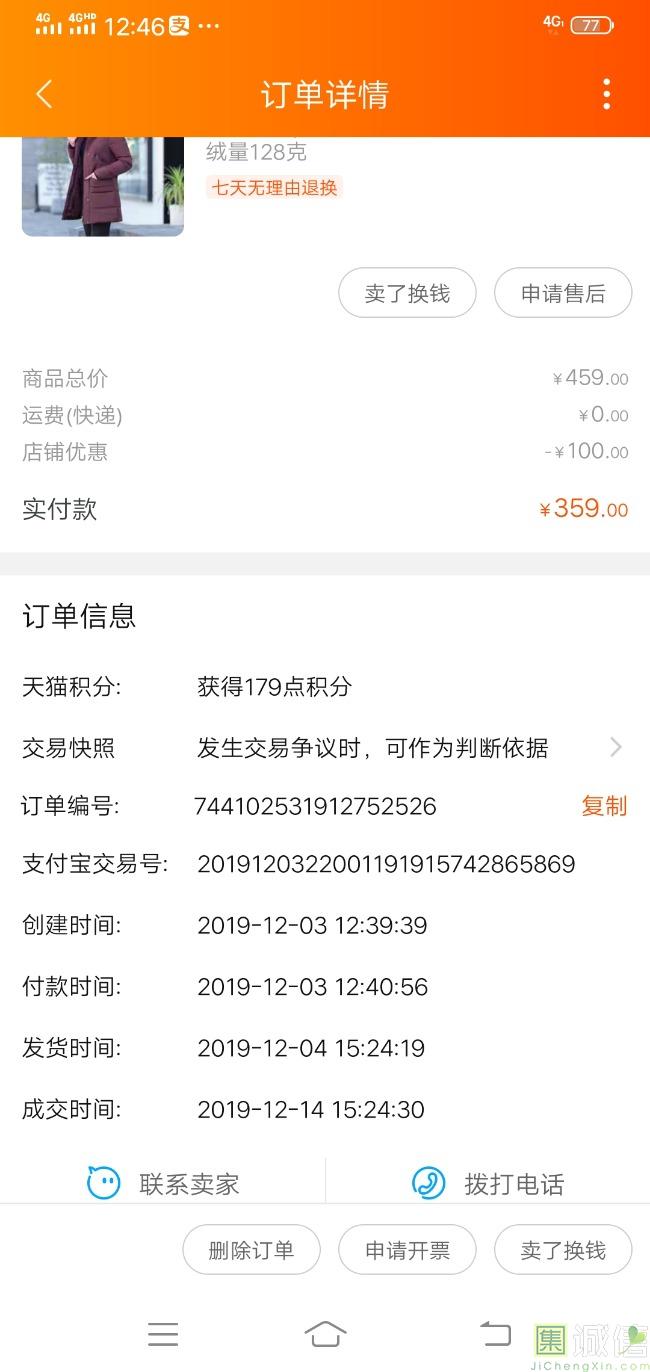Go back from the order details page
The width and height of the screenshot is (650, 1372).
coord(44,95)
